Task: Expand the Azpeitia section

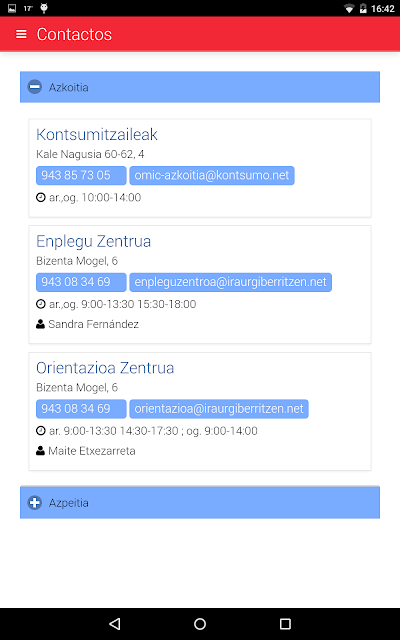Action: click(x=200, y=502)
